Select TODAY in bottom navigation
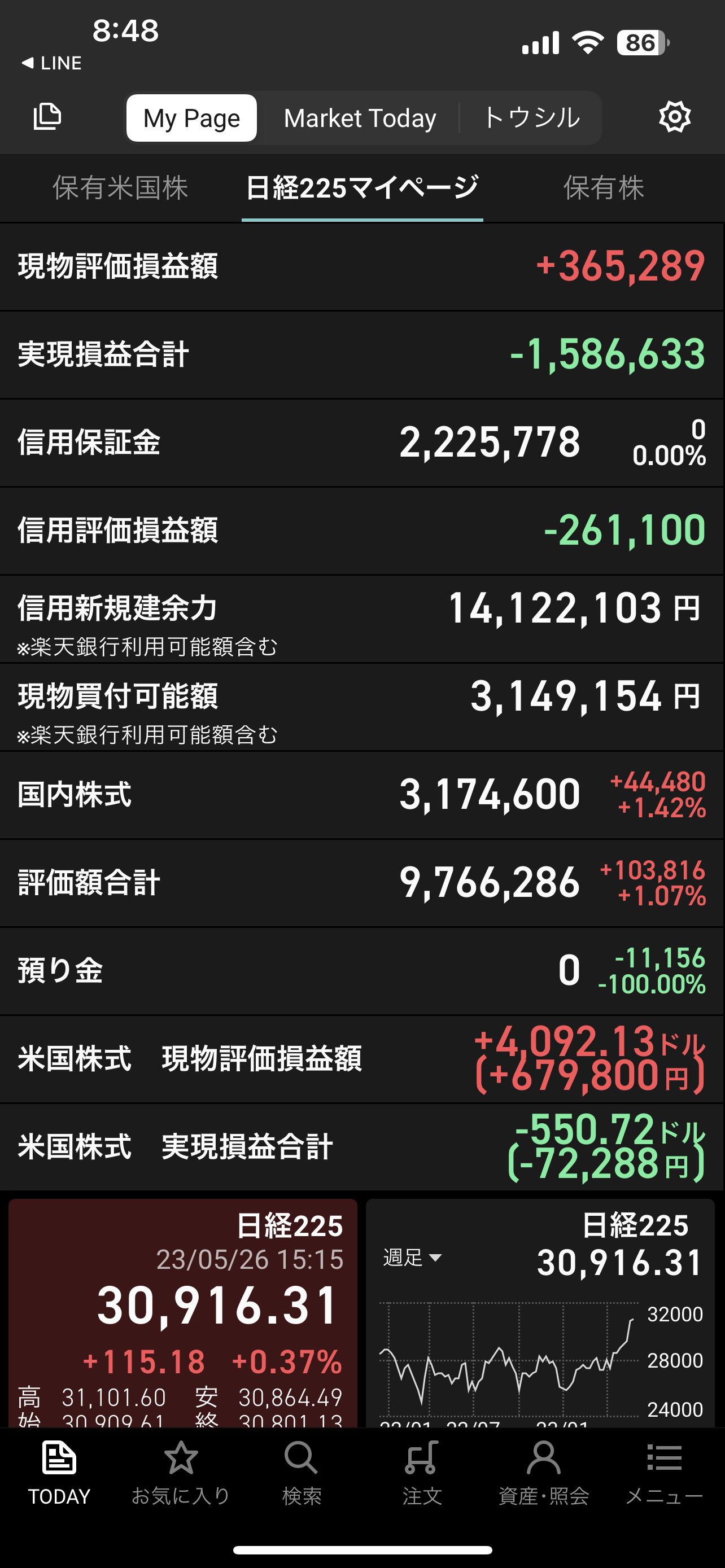Screen dimensions: 725x1568 click(x=59, y=1474)
